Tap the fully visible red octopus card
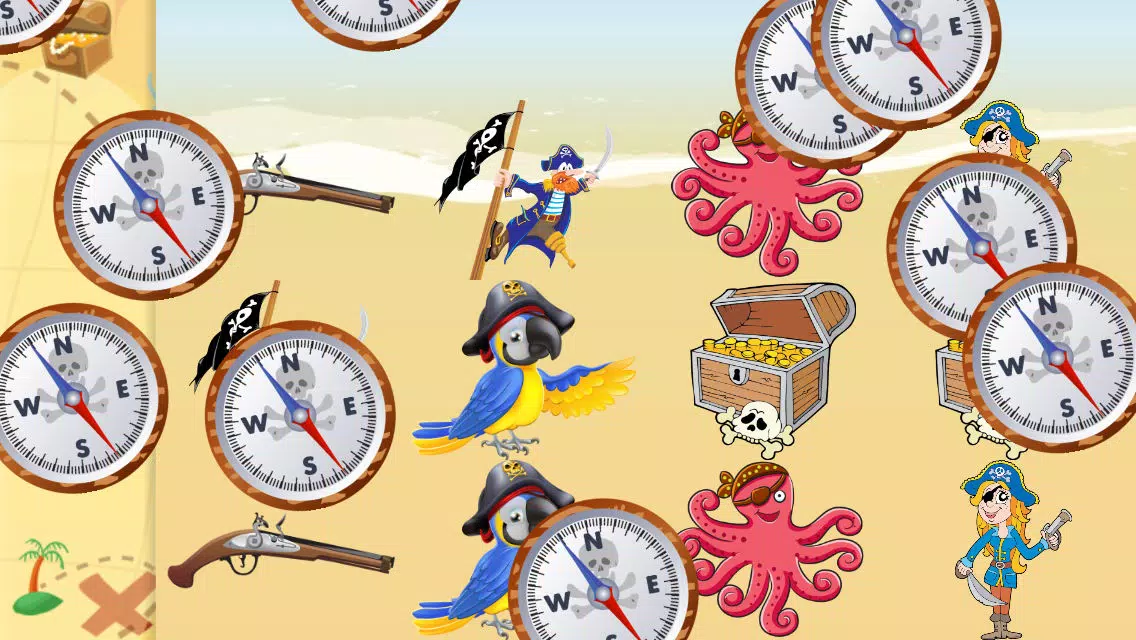 [x=770, y=548]
